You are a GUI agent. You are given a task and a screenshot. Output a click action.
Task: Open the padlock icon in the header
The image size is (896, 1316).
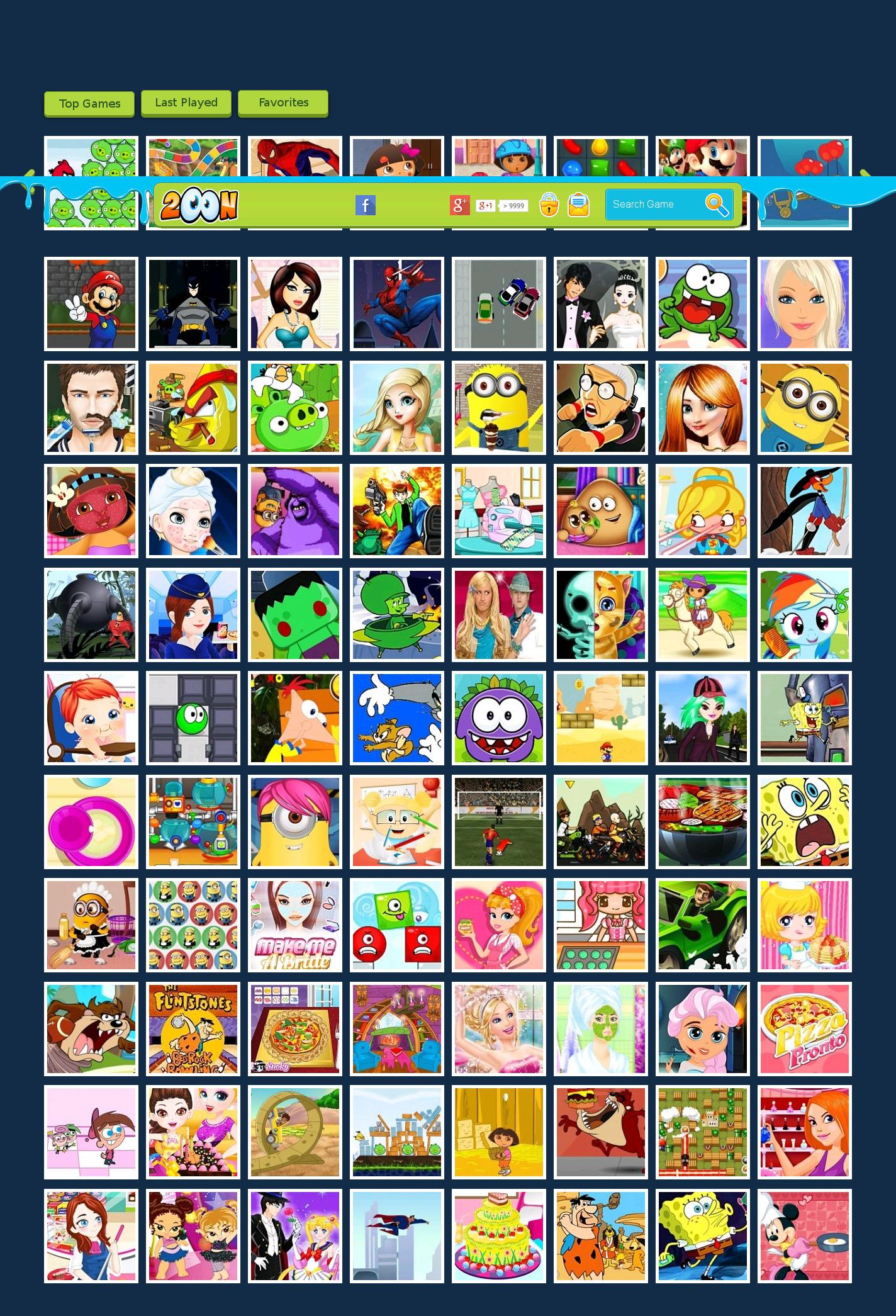click(x=549, y=205)
